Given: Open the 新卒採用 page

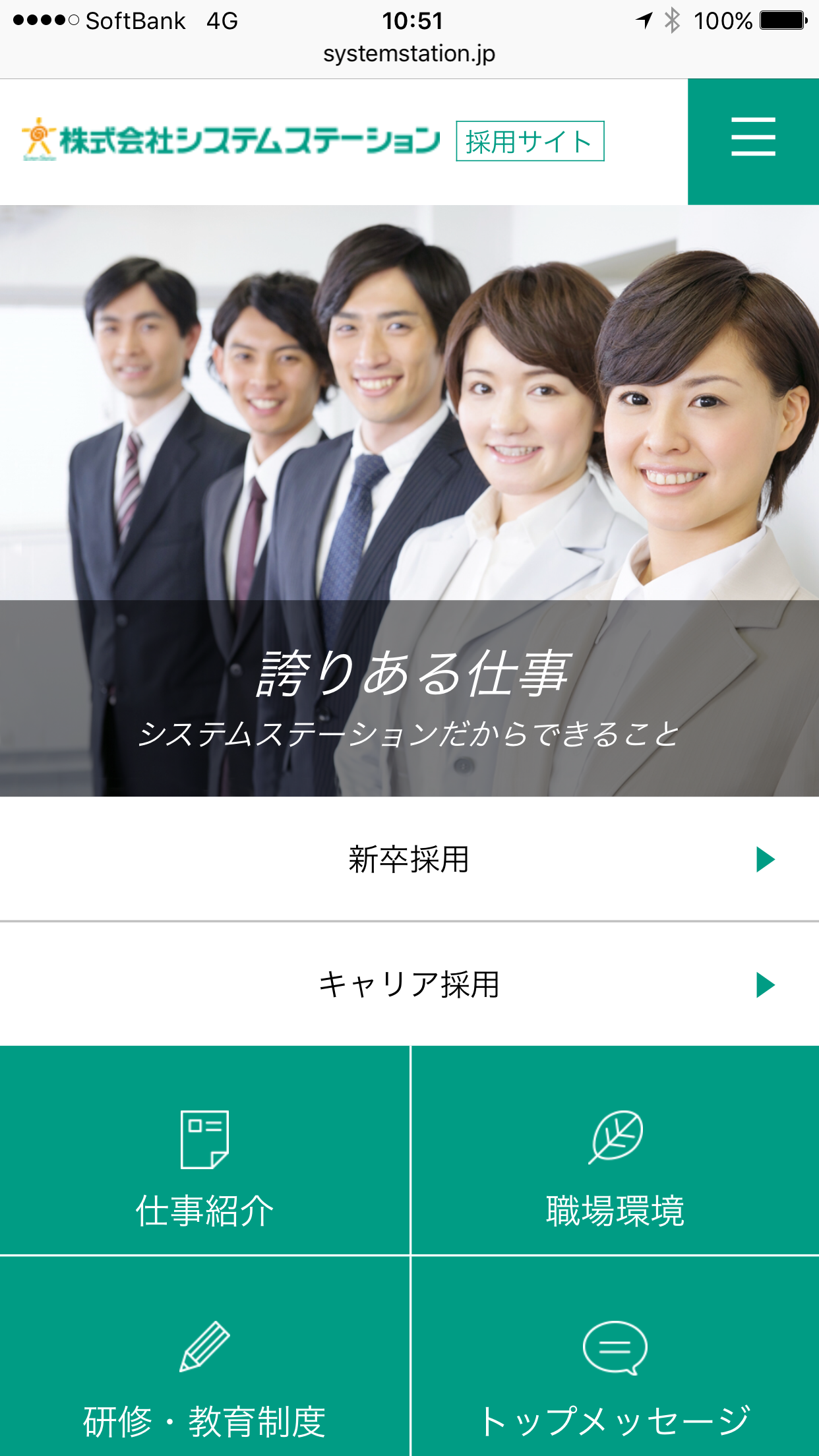Looking at the screenshot, I should [x=409, y=859].
